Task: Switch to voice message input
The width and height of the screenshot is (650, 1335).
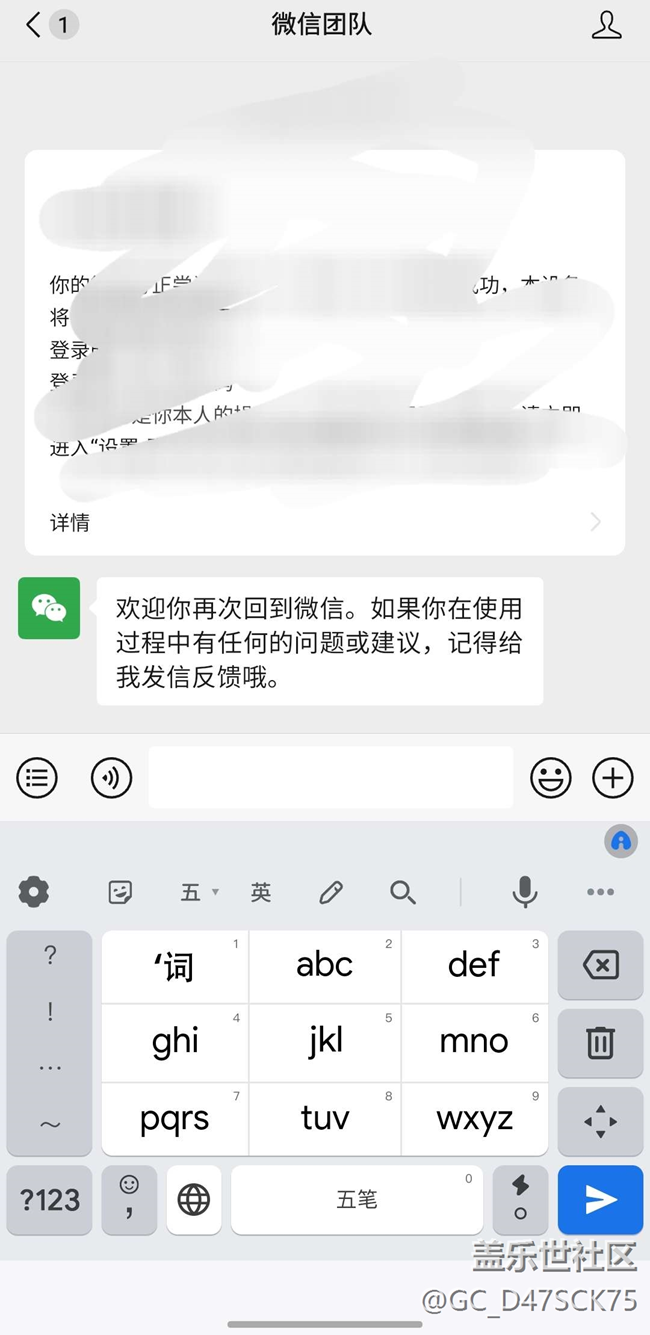Action: [x=111, y=777]
